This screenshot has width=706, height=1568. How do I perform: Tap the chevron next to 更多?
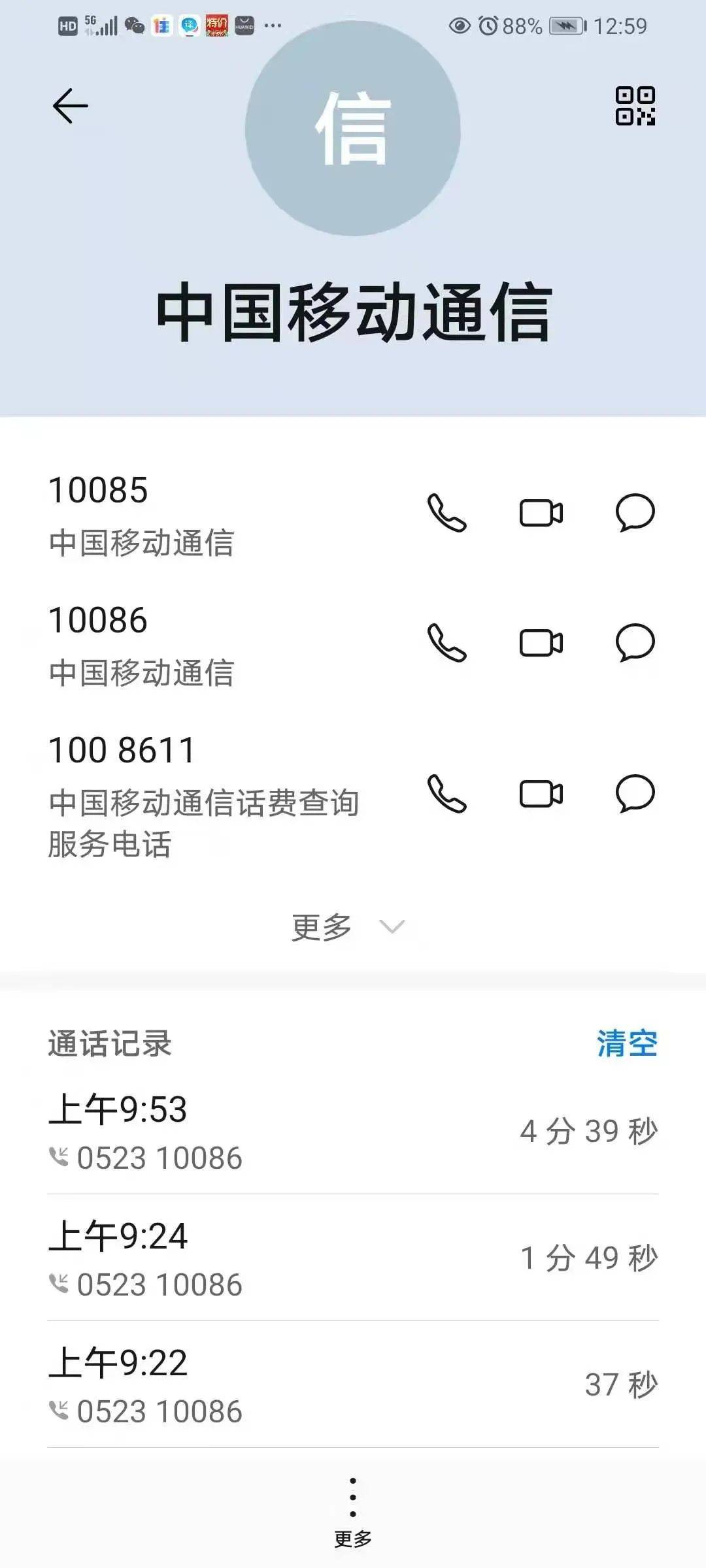pos(390,928)
